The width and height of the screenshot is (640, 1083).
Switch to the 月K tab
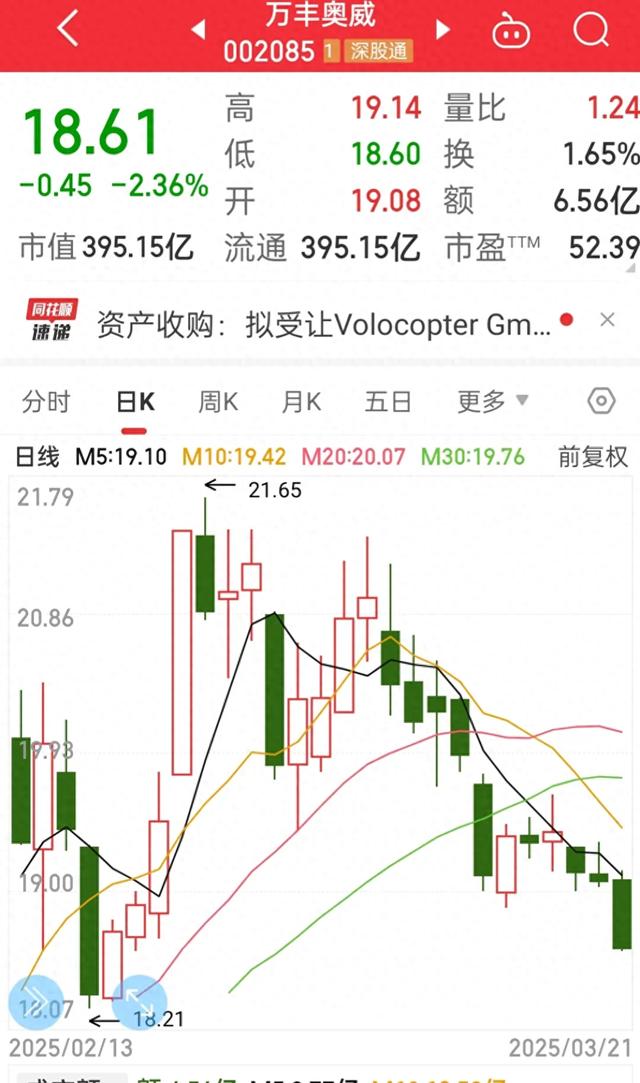click(x=301, y=401)
